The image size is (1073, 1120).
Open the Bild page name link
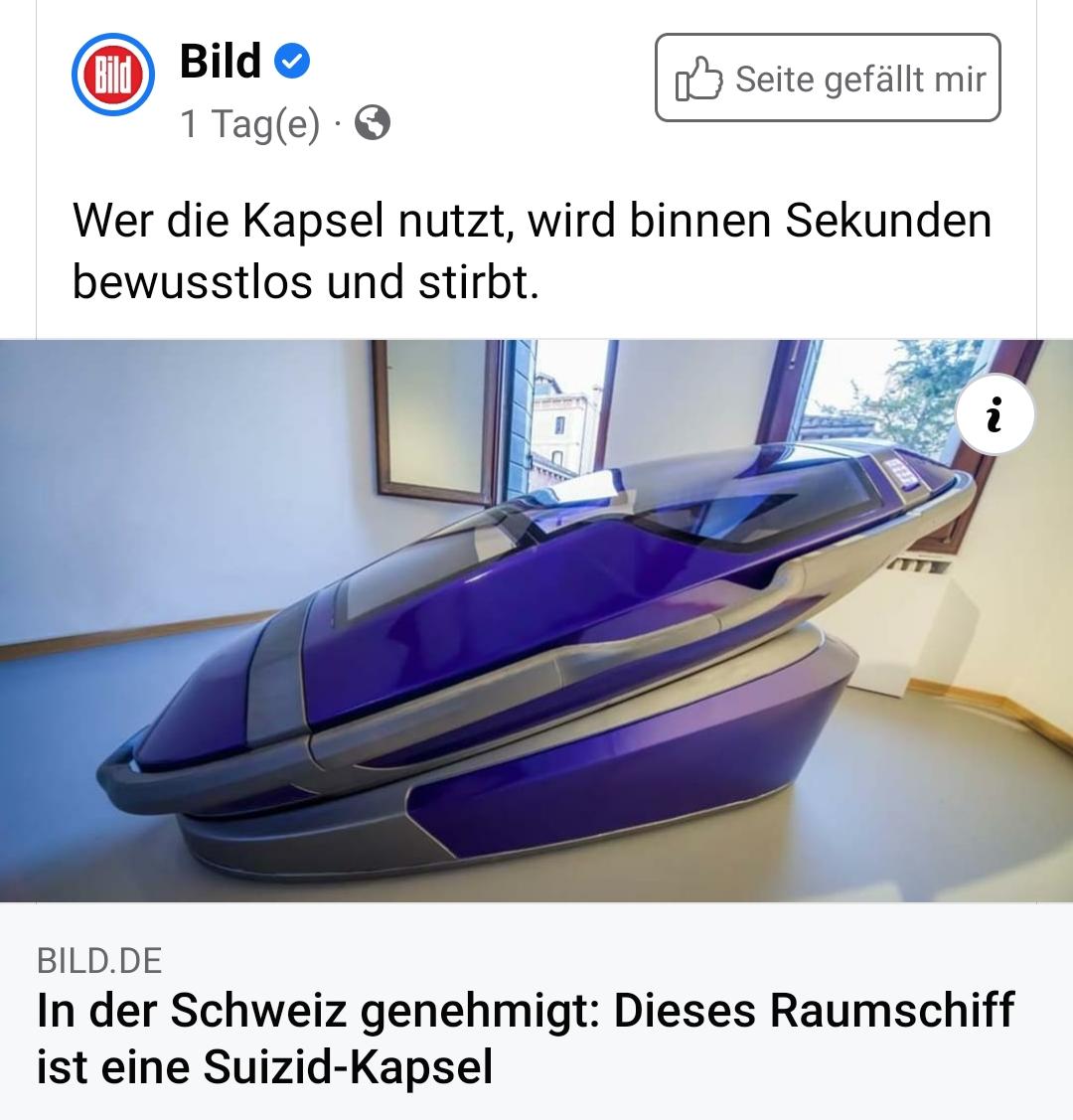(x=220, y=61)
